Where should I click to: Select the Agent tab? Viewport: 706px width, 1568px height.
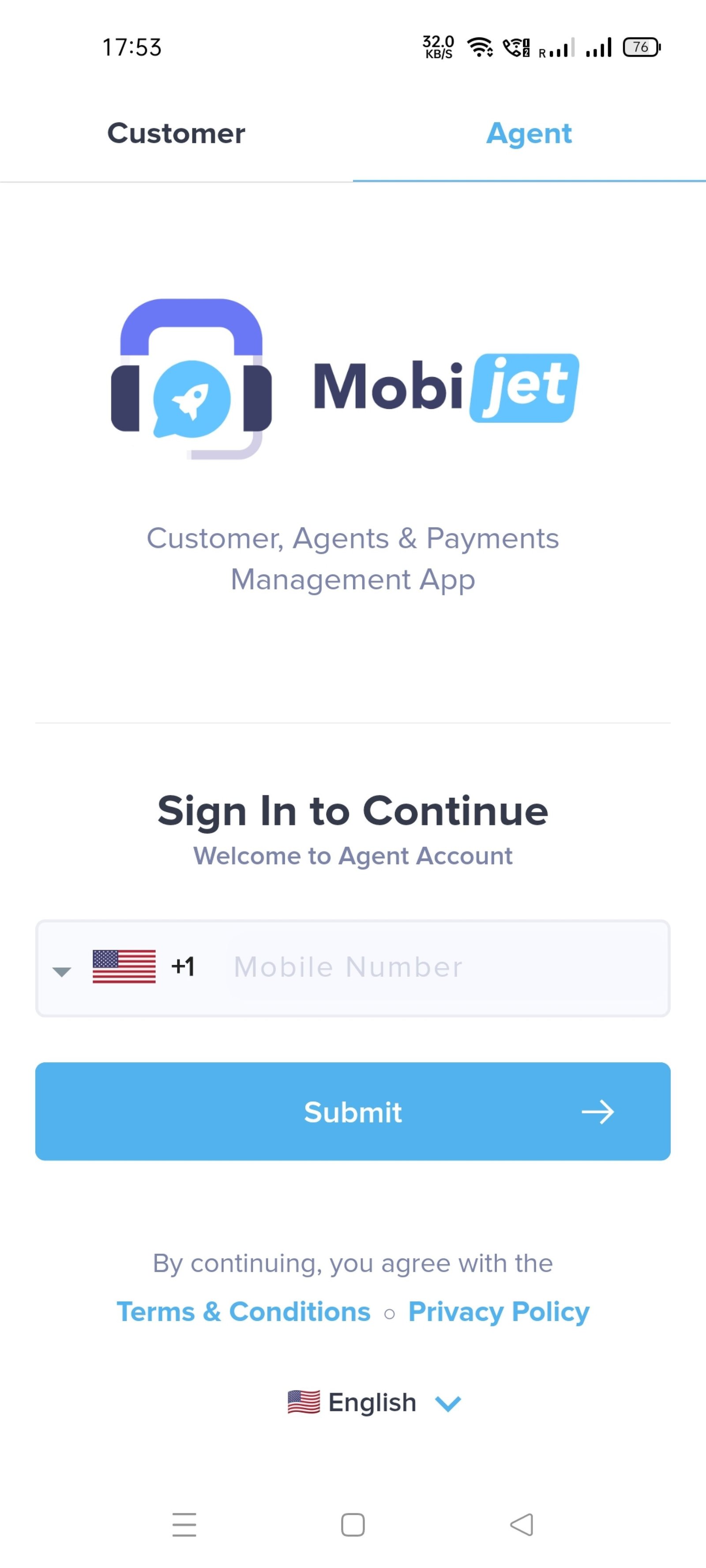(529, 133)
